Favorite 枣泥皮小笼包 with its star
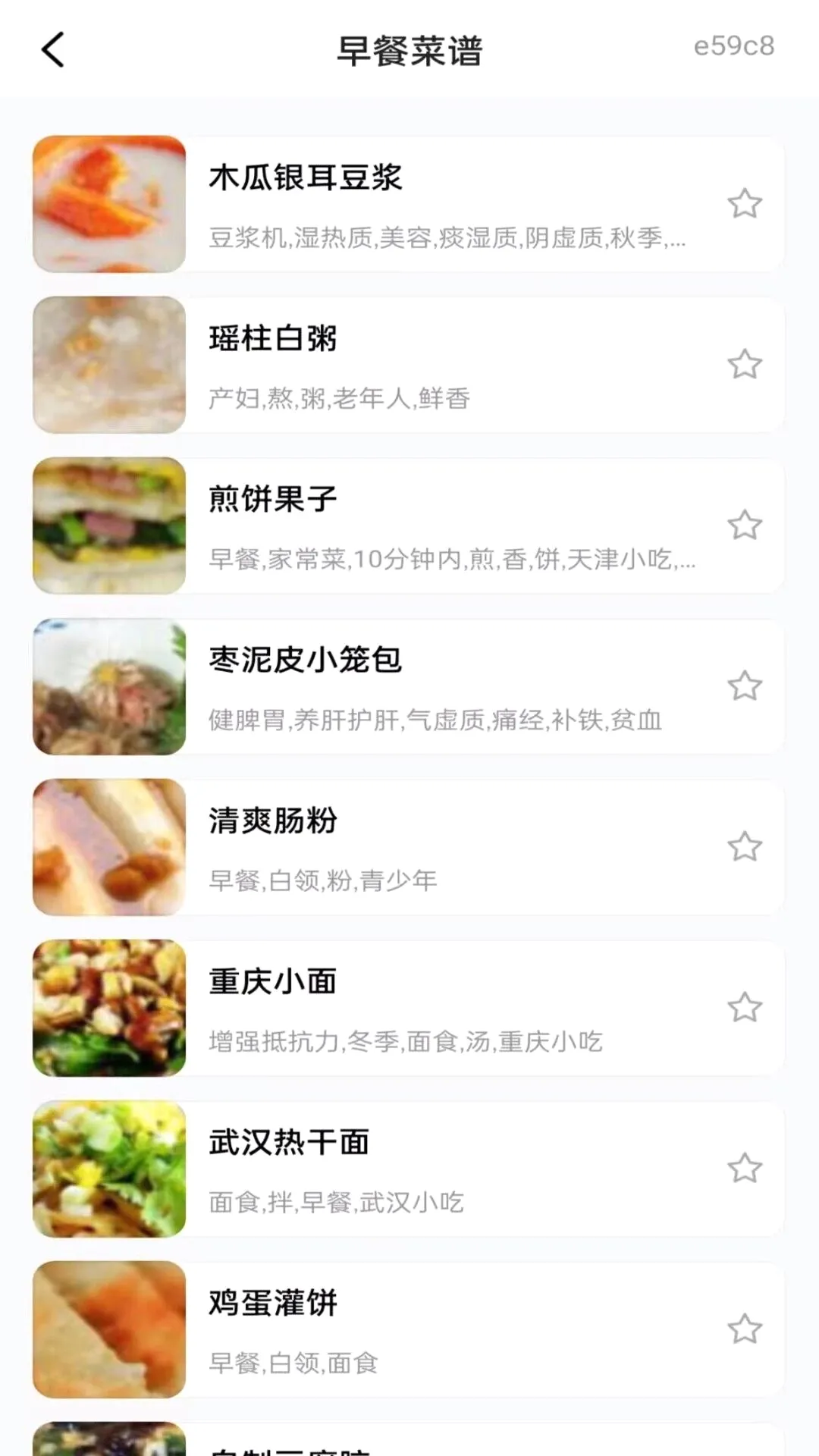Screen dimensions: 819x1456 (x=745, y=686)
